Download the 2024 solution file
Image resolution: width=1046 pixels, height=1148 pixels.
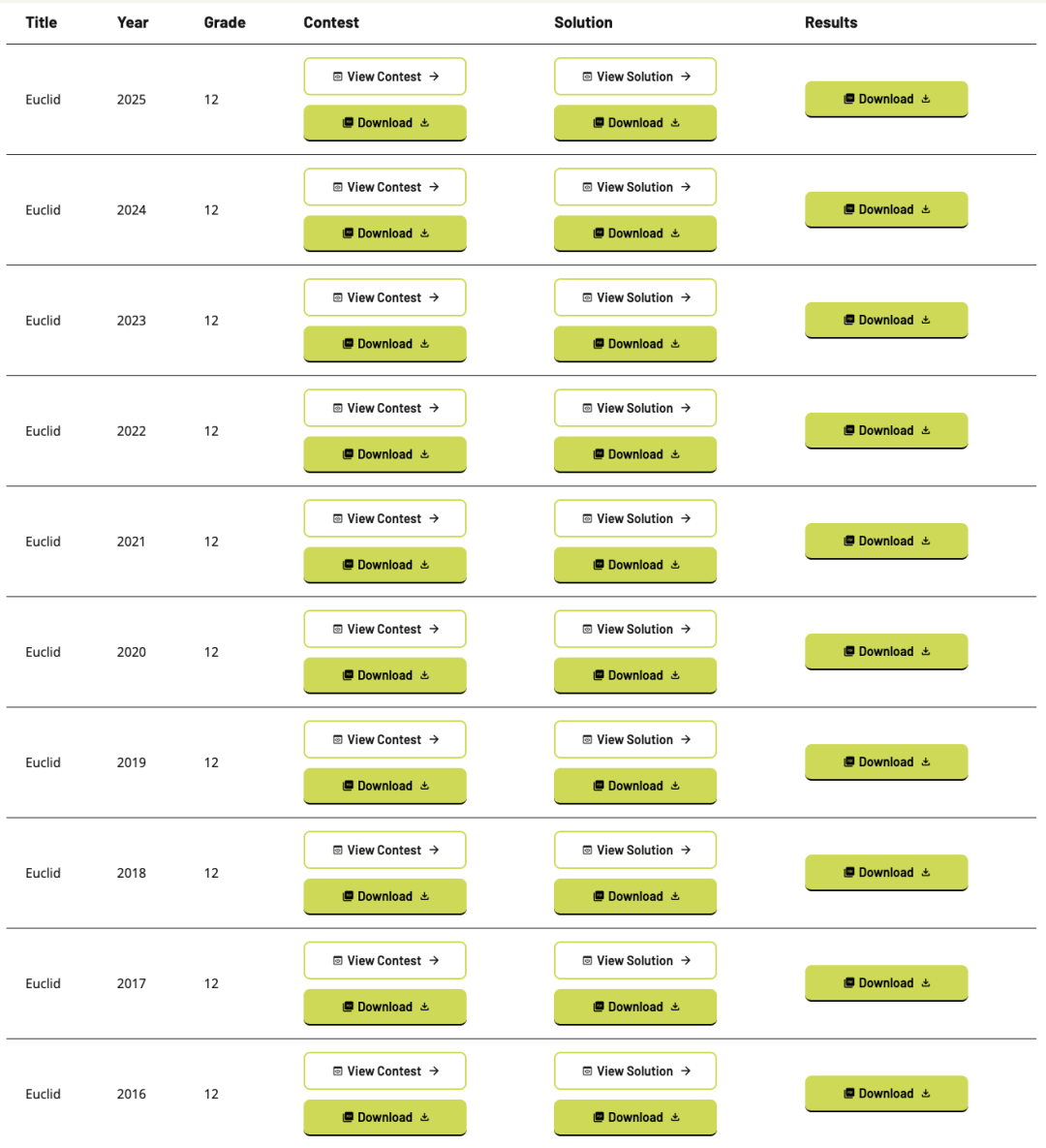(x=635, y=233)
